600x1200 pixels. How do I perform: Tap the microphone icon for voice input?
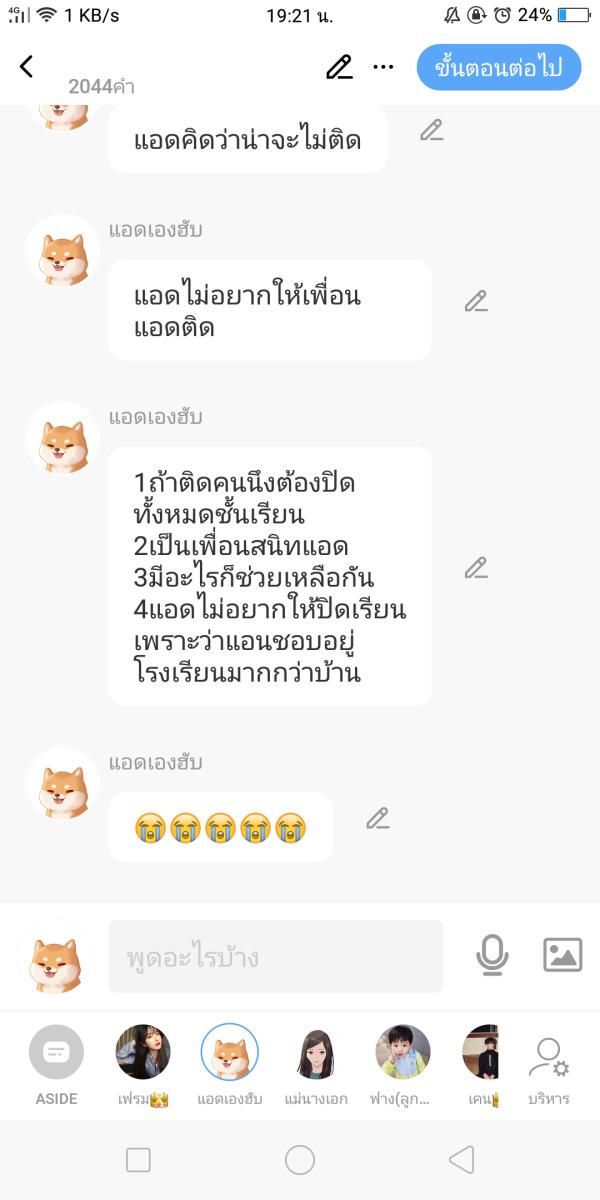click(x=491, y=956)
